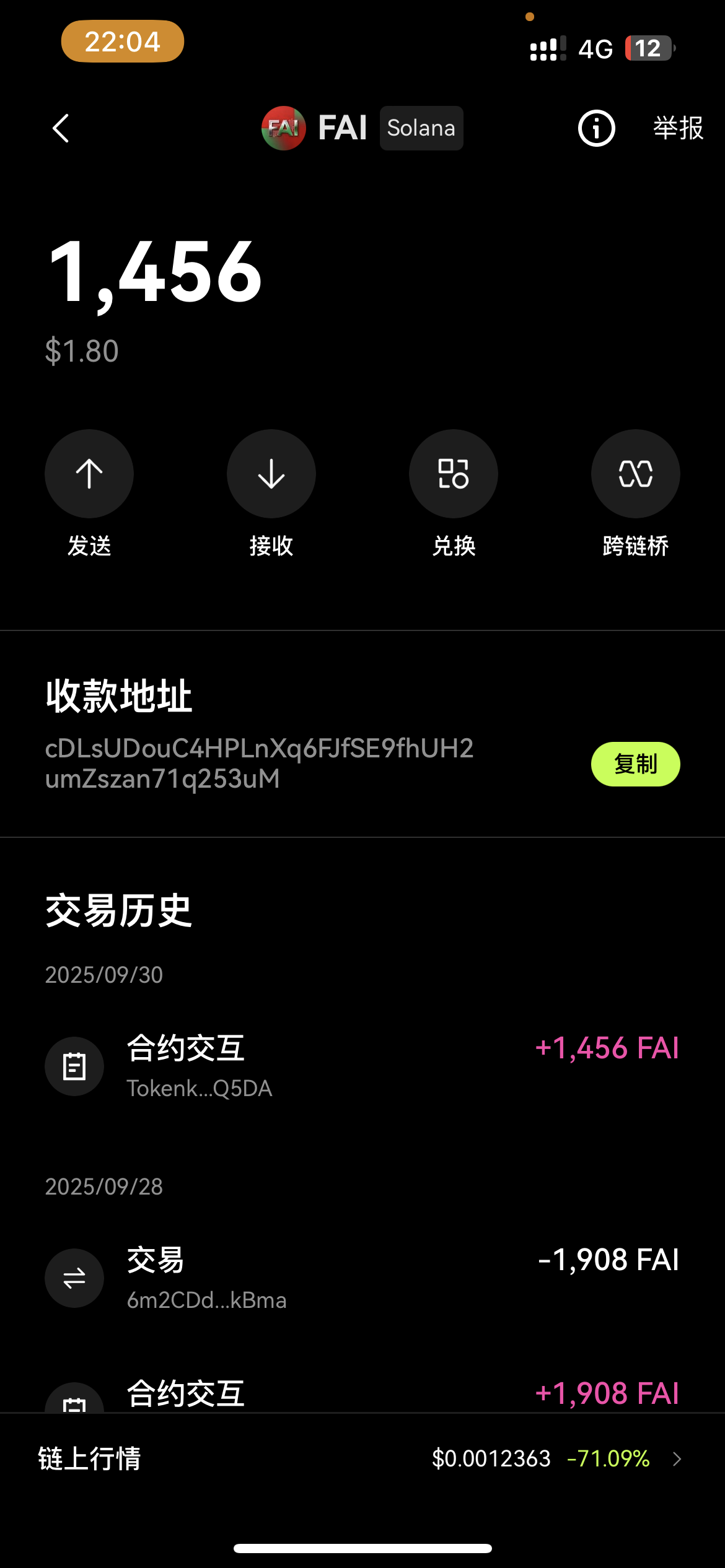Open the 跨链桥 cross-chain bridge
The width and height of the screenshot is (725, 1568).
pyautogui.click(x=635, y=474)
